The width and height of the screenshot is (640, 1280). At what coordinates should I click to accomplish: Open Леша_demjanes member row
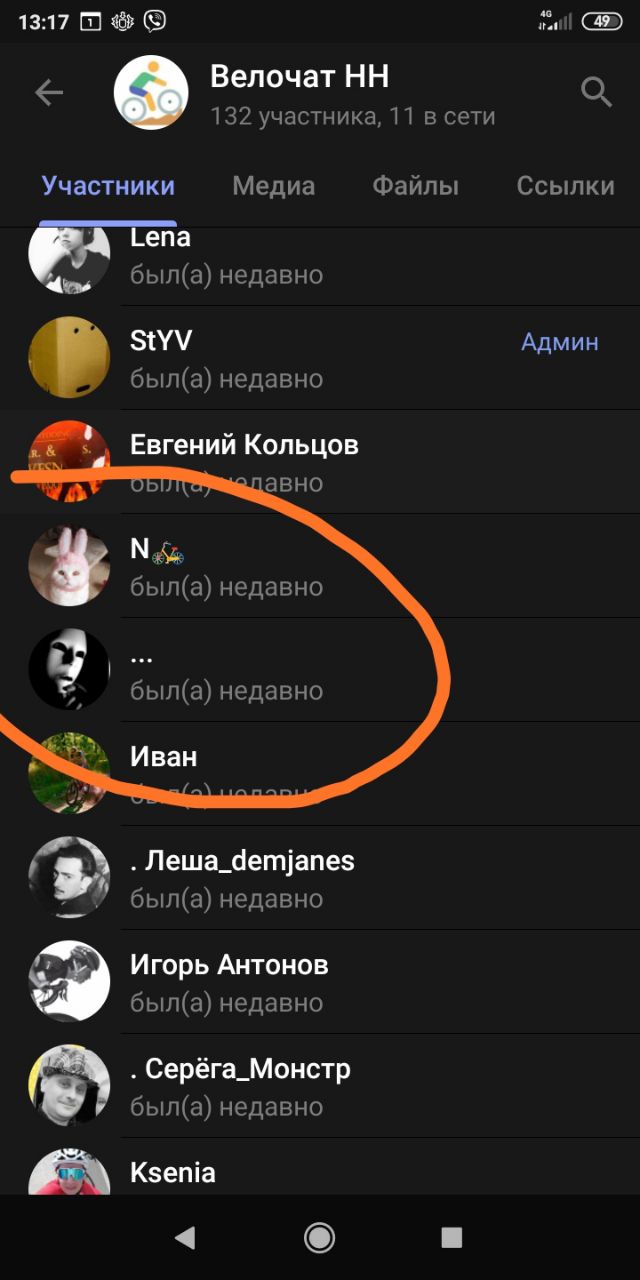click(320, 878)
